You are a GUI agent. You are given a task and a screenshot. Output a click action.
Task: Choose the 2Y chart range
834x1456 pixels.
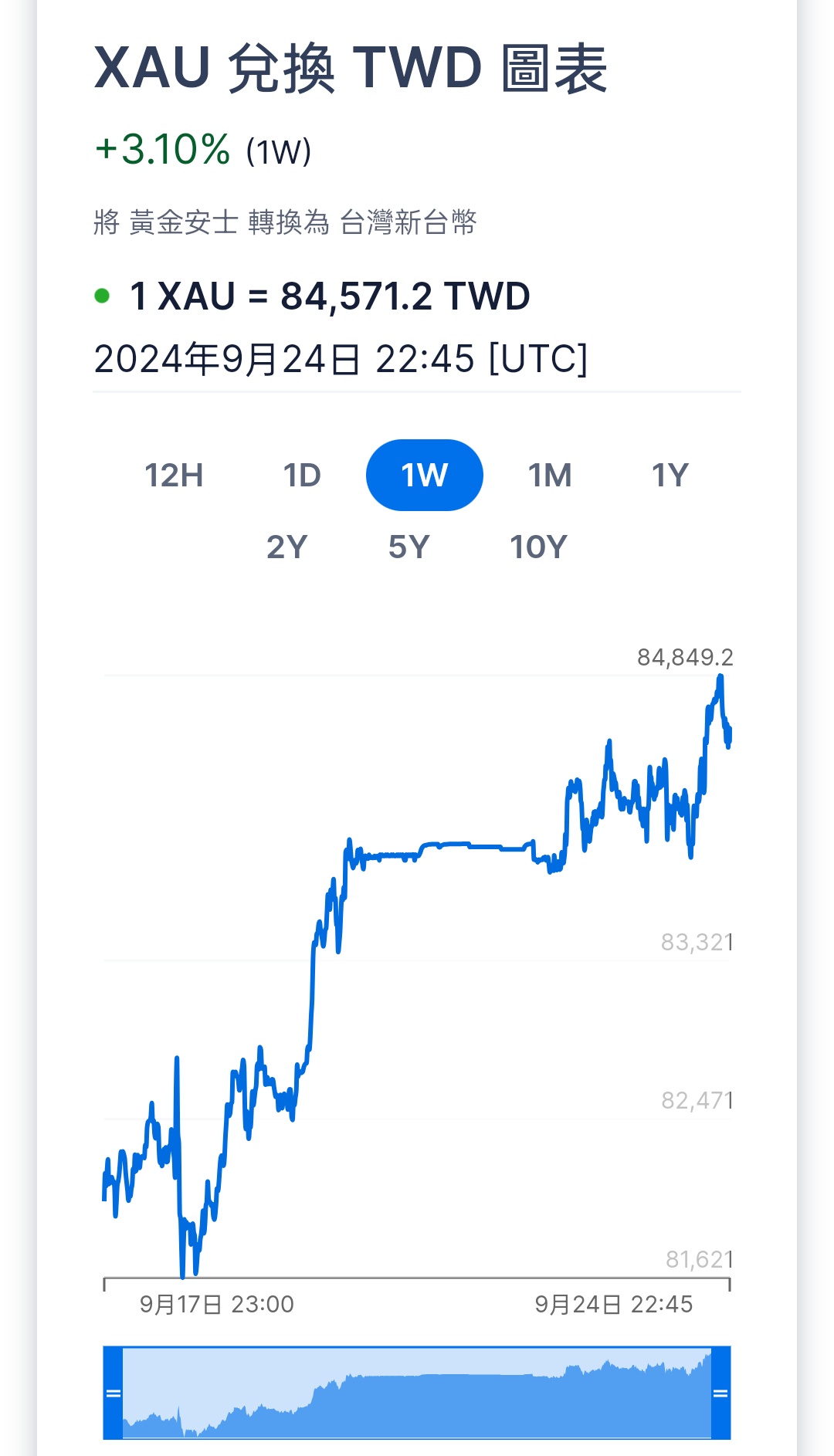(287, 547)
